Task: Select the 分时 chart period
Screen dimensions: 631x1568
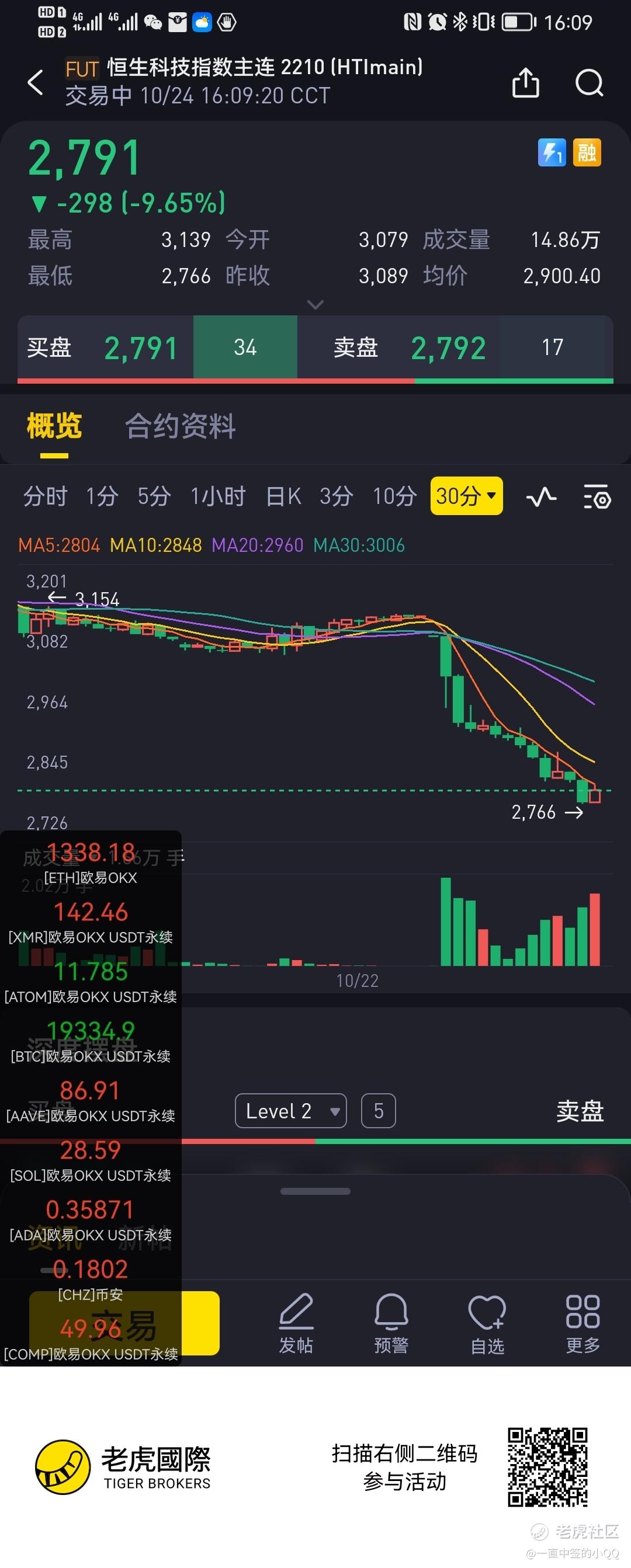Action: point(45,496)
